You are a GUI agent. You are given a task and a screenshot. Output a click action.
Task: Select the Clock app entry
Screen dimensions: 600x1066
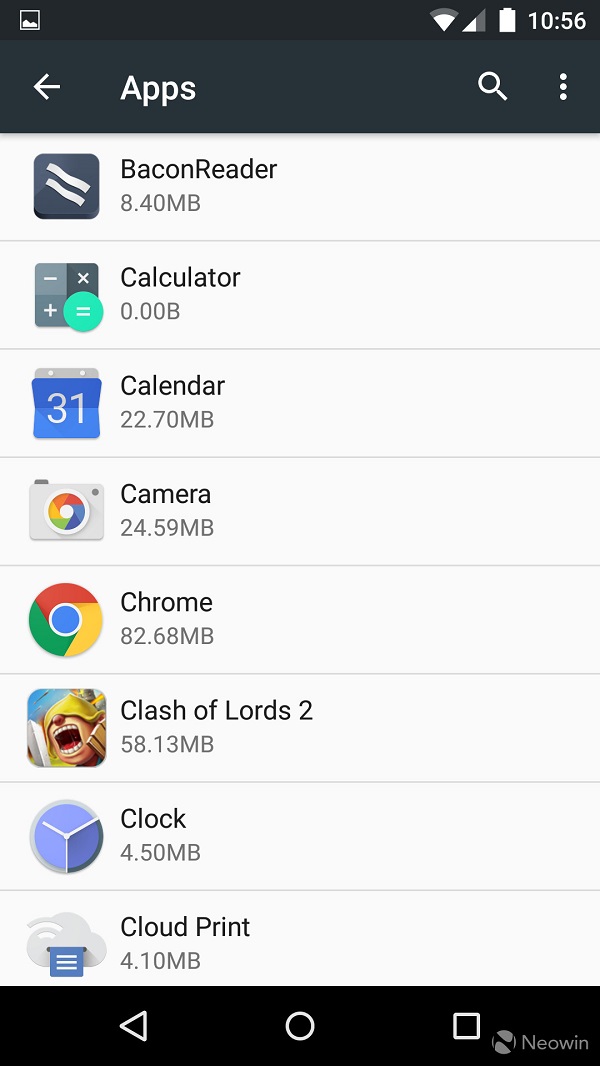point(300,835)
